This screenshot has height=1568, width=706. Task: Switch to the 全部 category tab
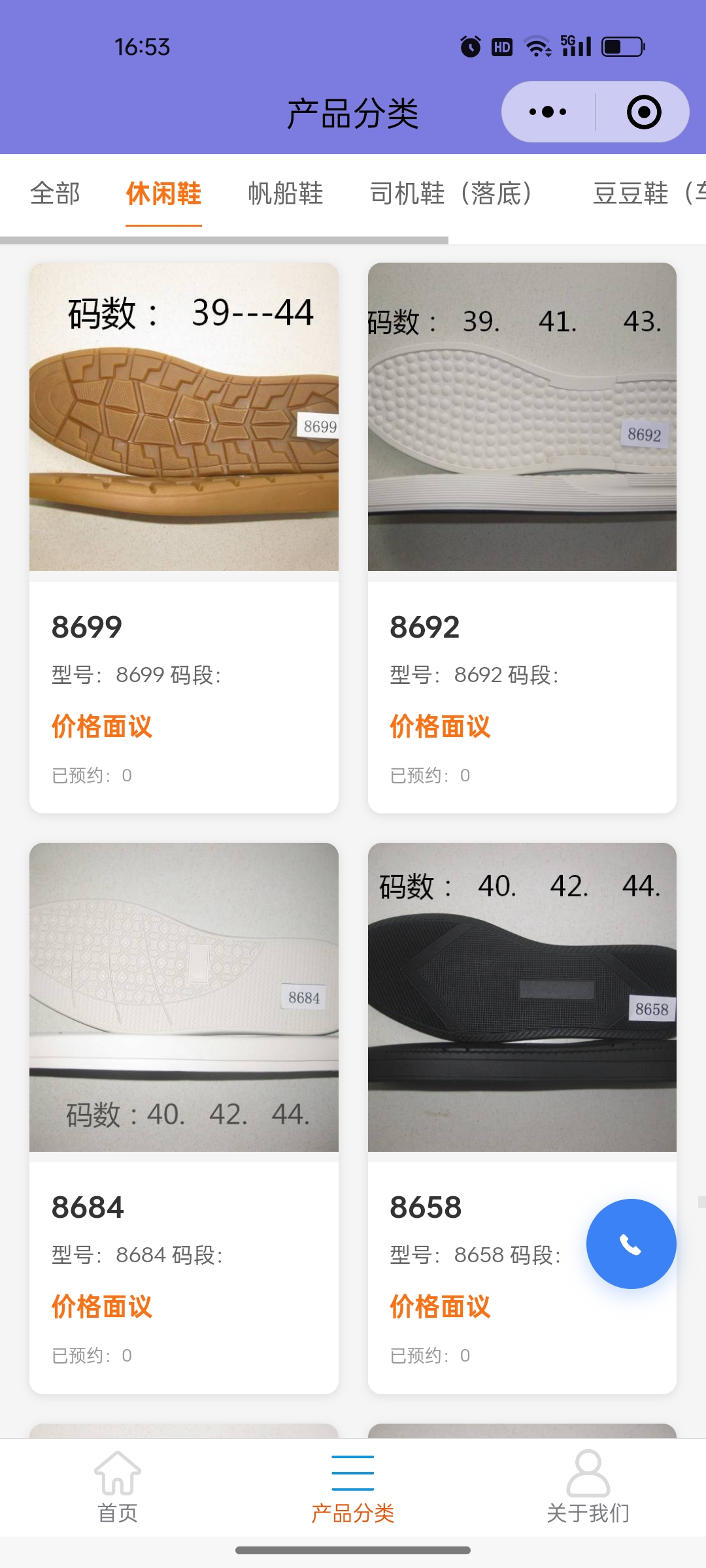55,193
